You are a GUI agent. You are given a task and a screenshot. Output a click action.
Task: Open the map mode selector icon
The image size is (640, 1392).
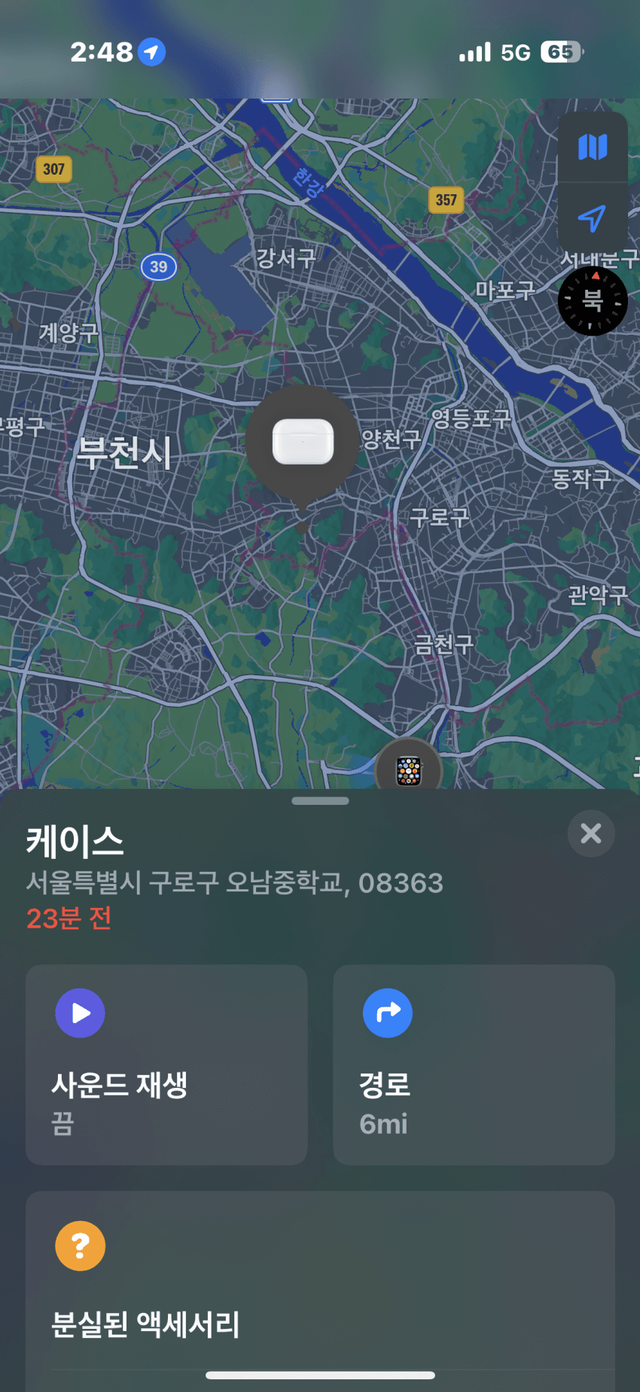tap(592, 148)
